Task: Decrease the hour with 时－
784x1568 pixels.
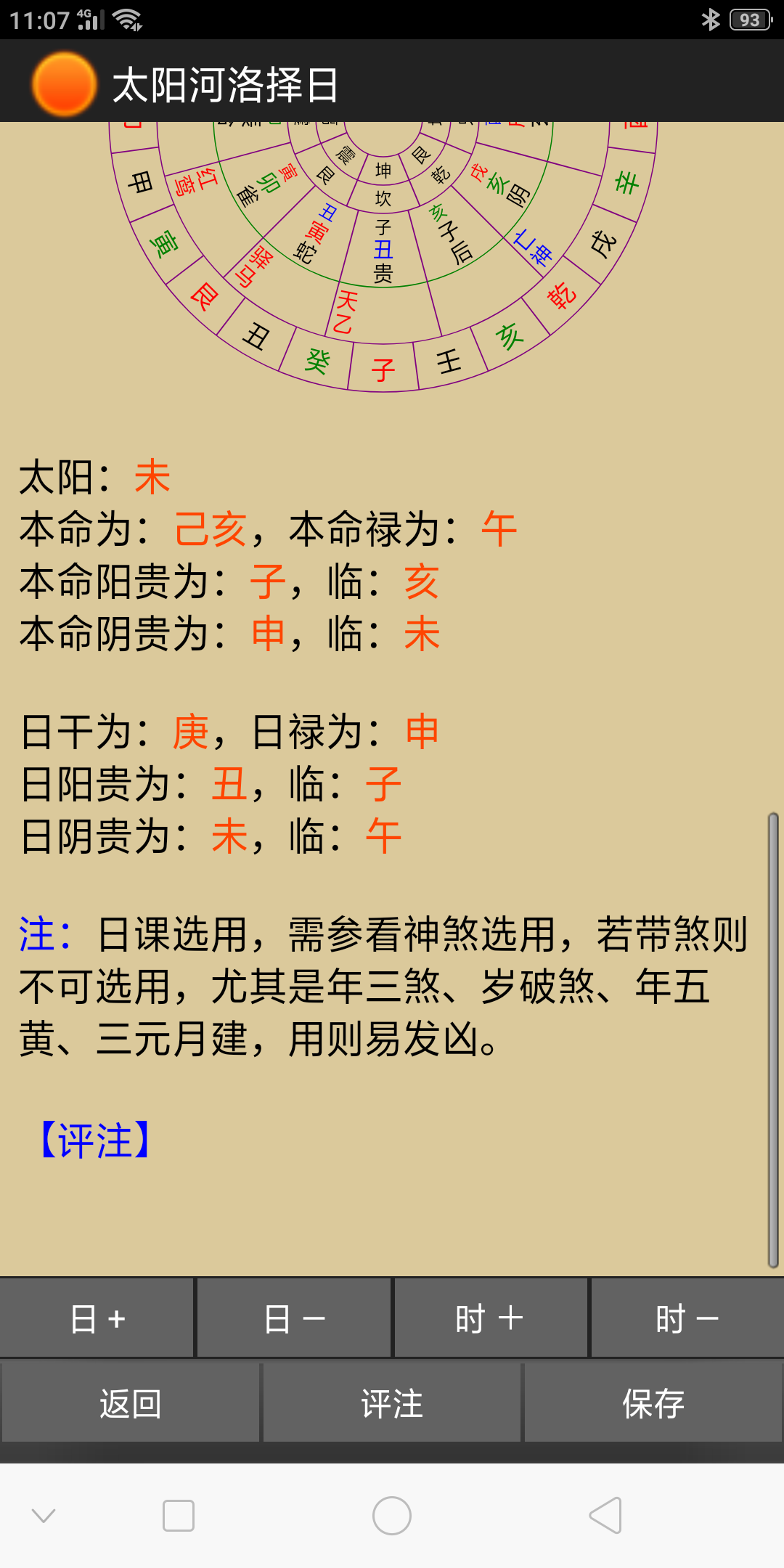Action: (687, 1318)
